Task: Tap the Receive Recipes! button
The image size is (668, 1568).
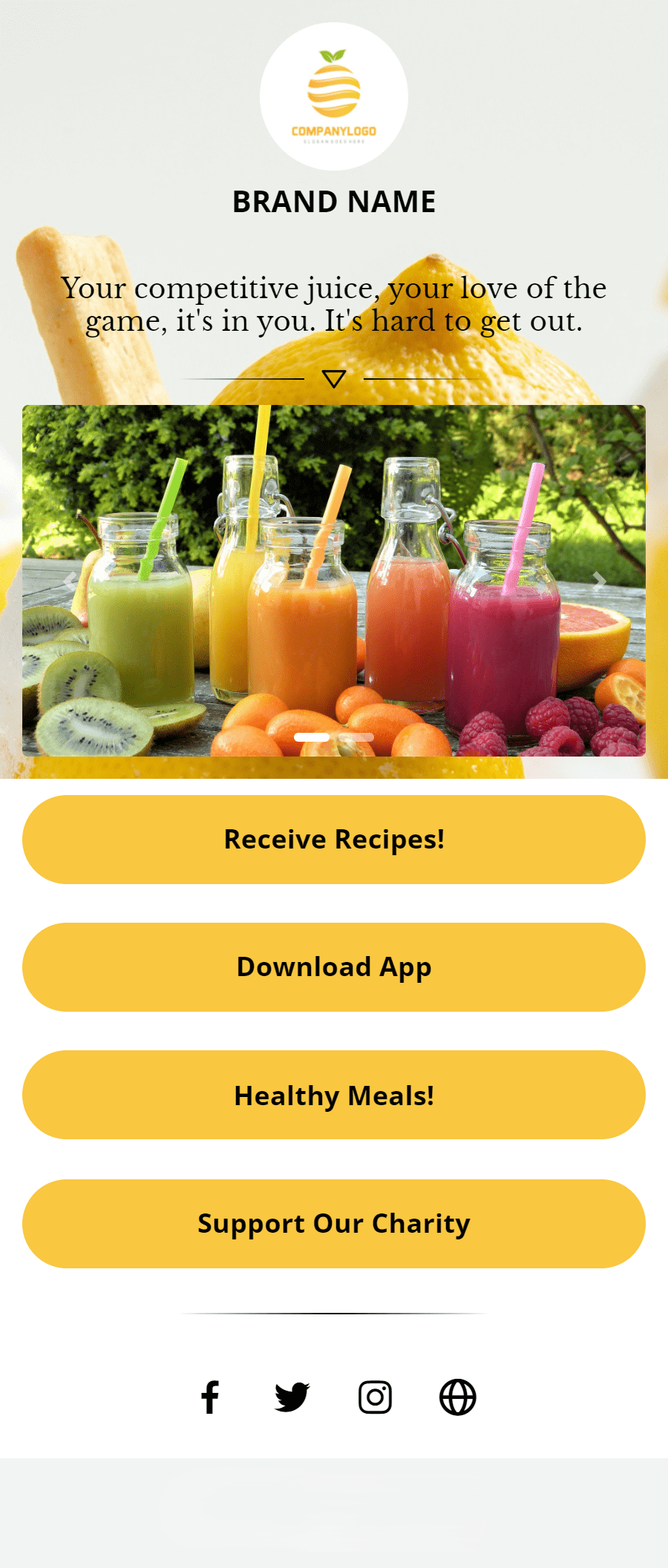Action: tap(334, 840)
